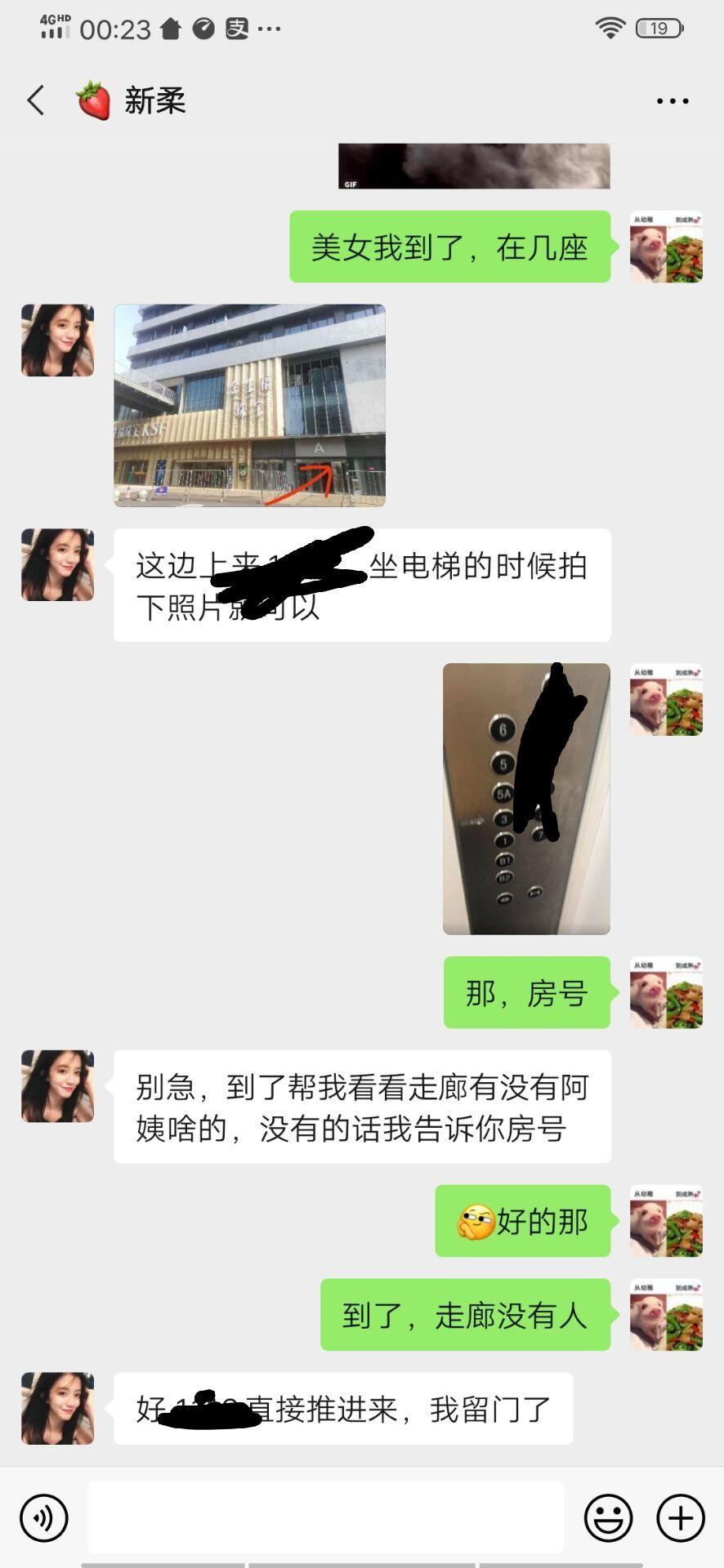
Task: Go back from the 新柔 chat
Action: pos(36,100)
